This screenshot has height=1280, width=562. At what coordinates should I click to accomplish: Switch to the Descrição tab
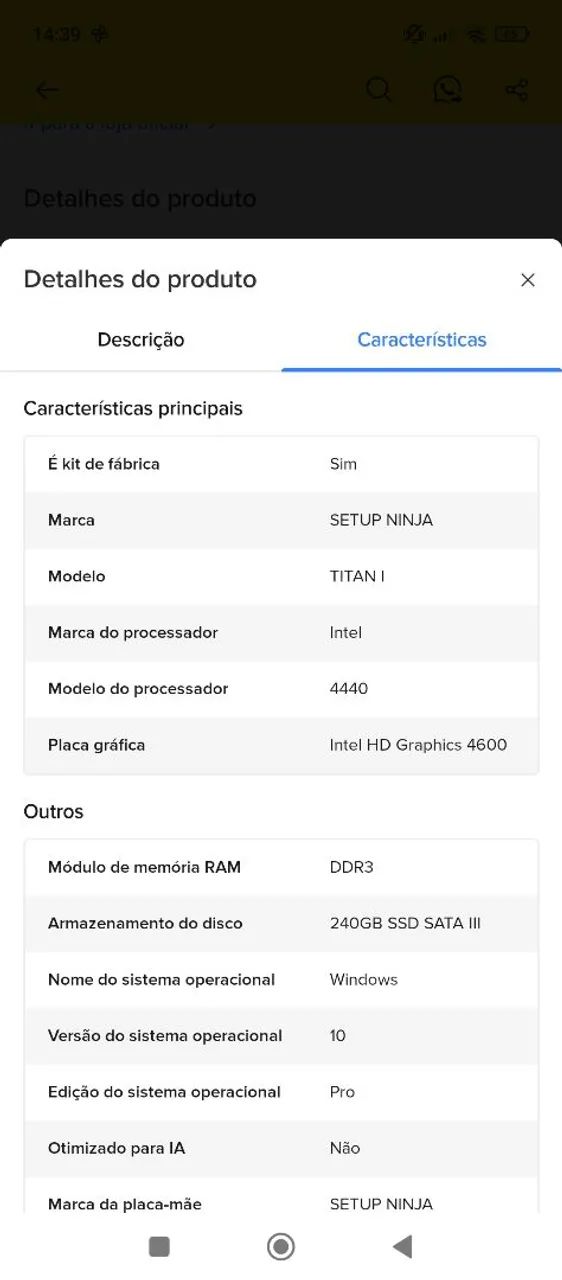pyautogui.click(x=141, y=340)
